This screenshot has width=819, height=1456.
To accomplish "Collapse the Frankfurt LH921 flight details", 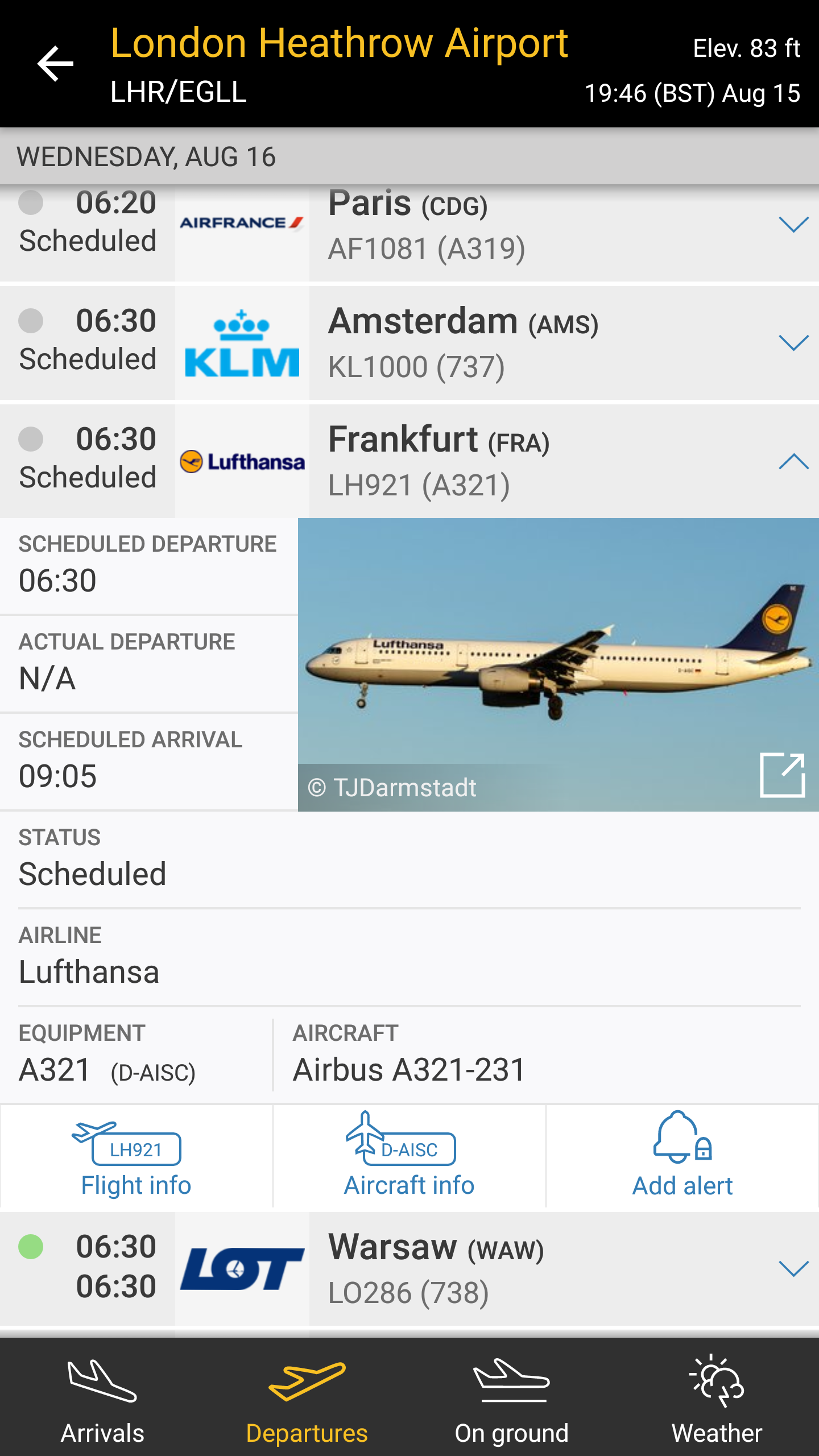I will click(x=793, y=461).
